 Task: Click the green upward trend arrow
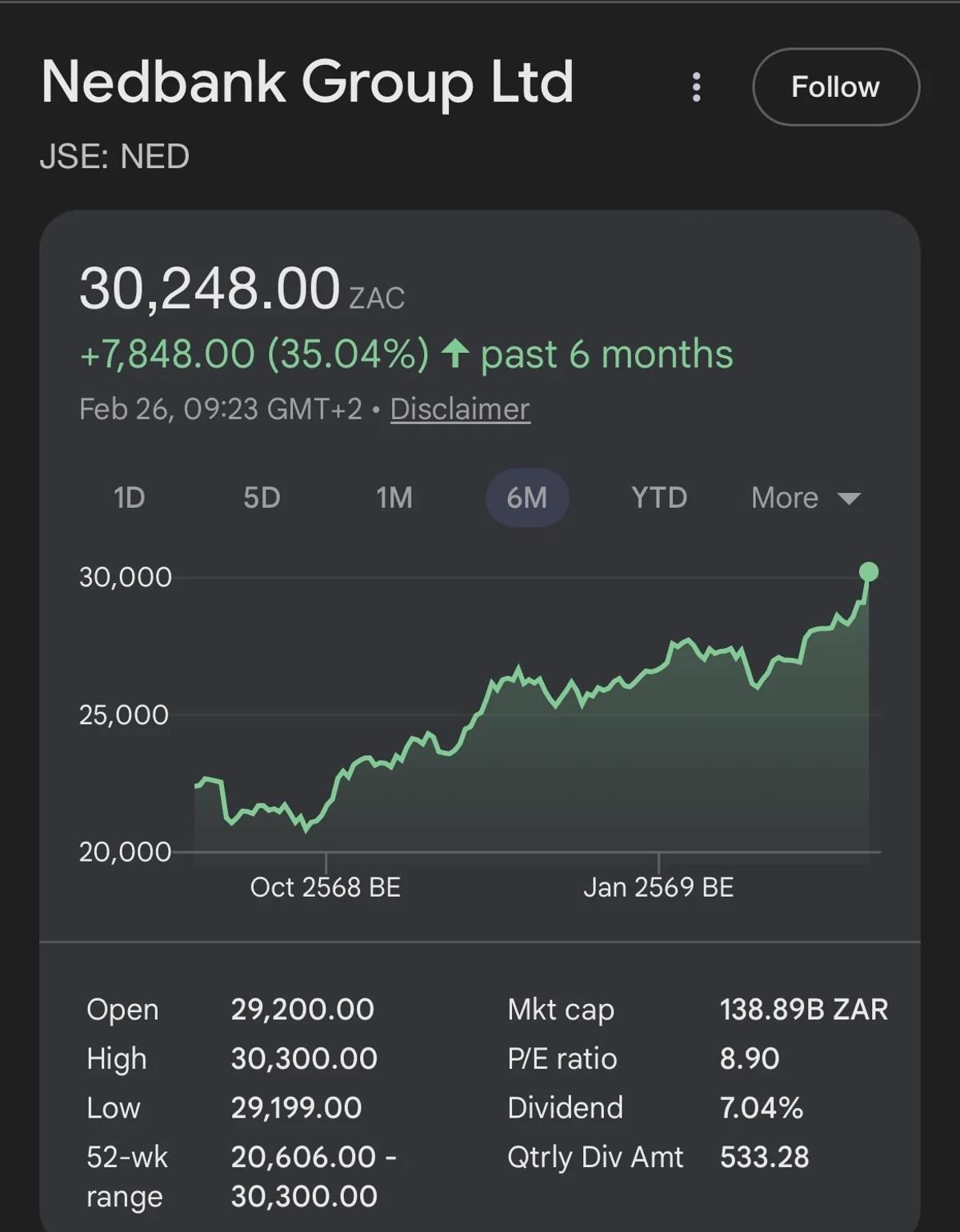[x=454, y=353]
